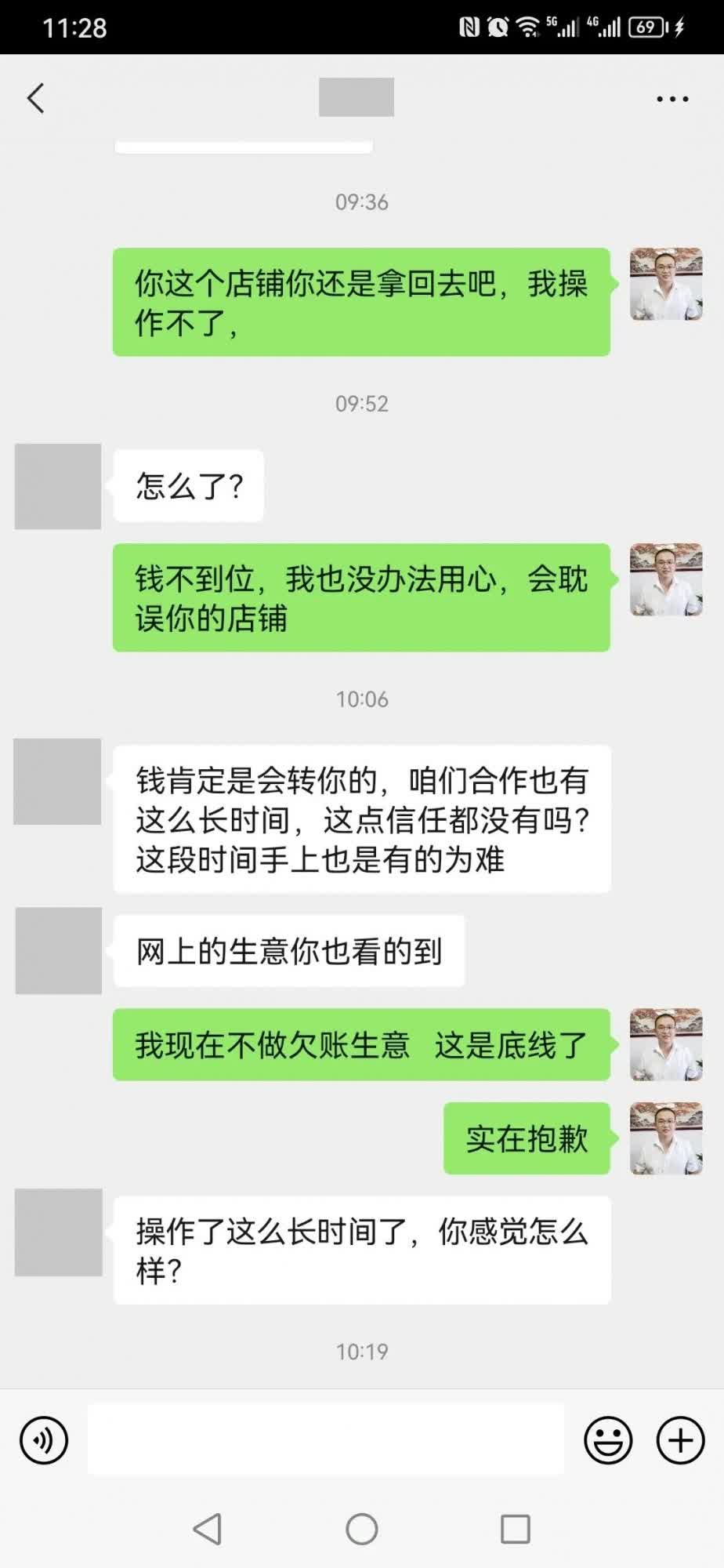Open the recent apps view
Viewport: 724px width, 1568px height.
click(x=515, y=1529)
